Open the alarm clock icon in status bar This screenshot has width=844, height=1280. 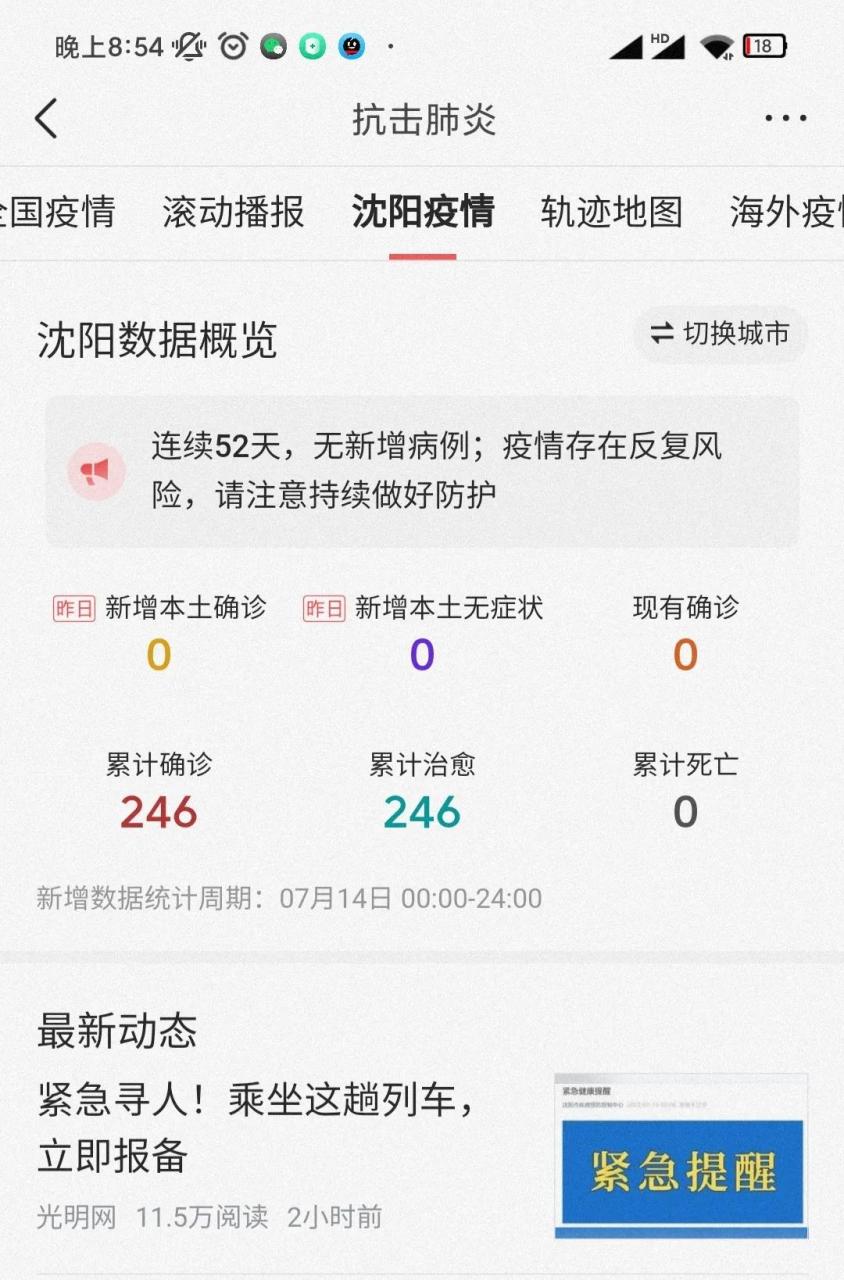(232, 46)
